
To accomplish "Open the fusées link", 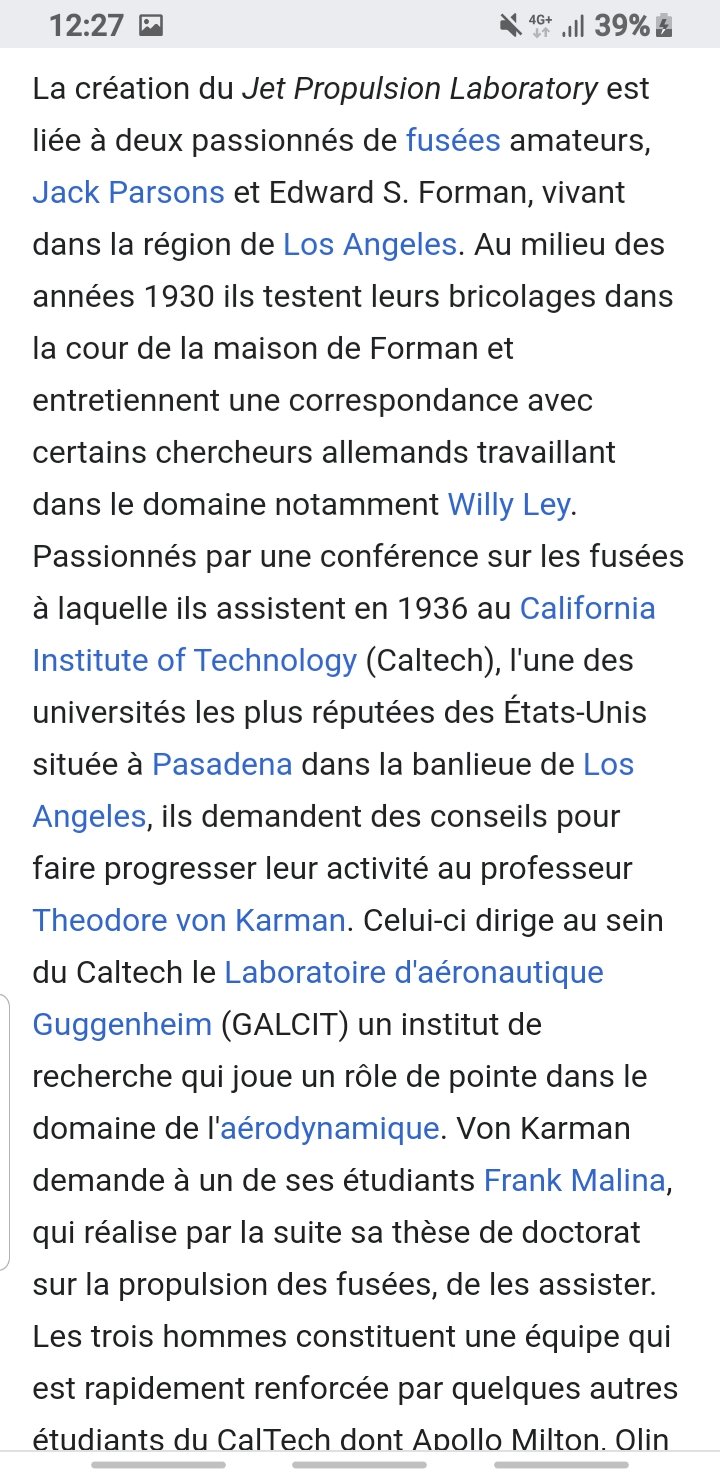I will point(452,140).
